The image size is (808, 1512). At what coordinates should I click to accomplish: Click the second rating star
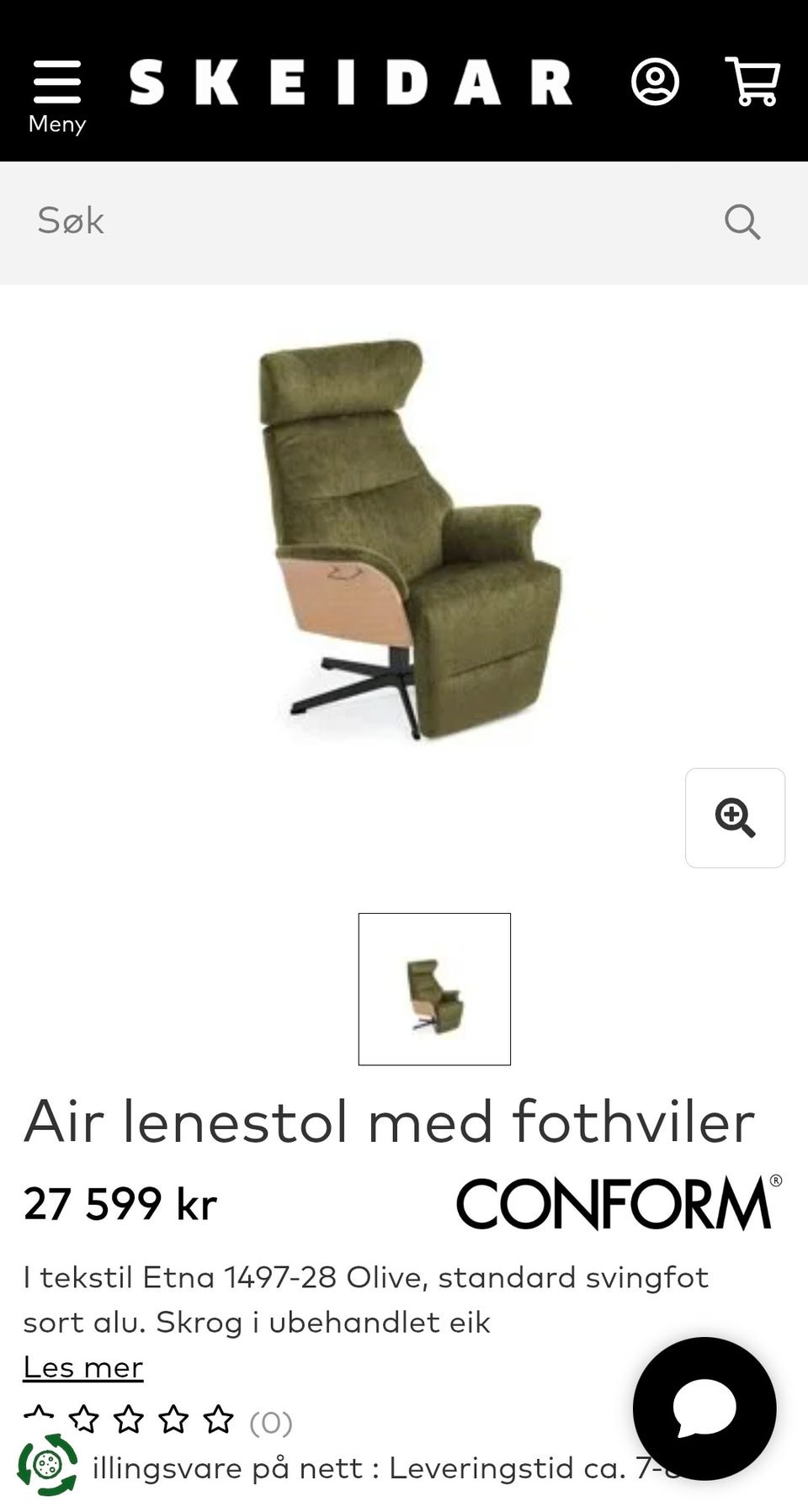[x=84, y=1418]
